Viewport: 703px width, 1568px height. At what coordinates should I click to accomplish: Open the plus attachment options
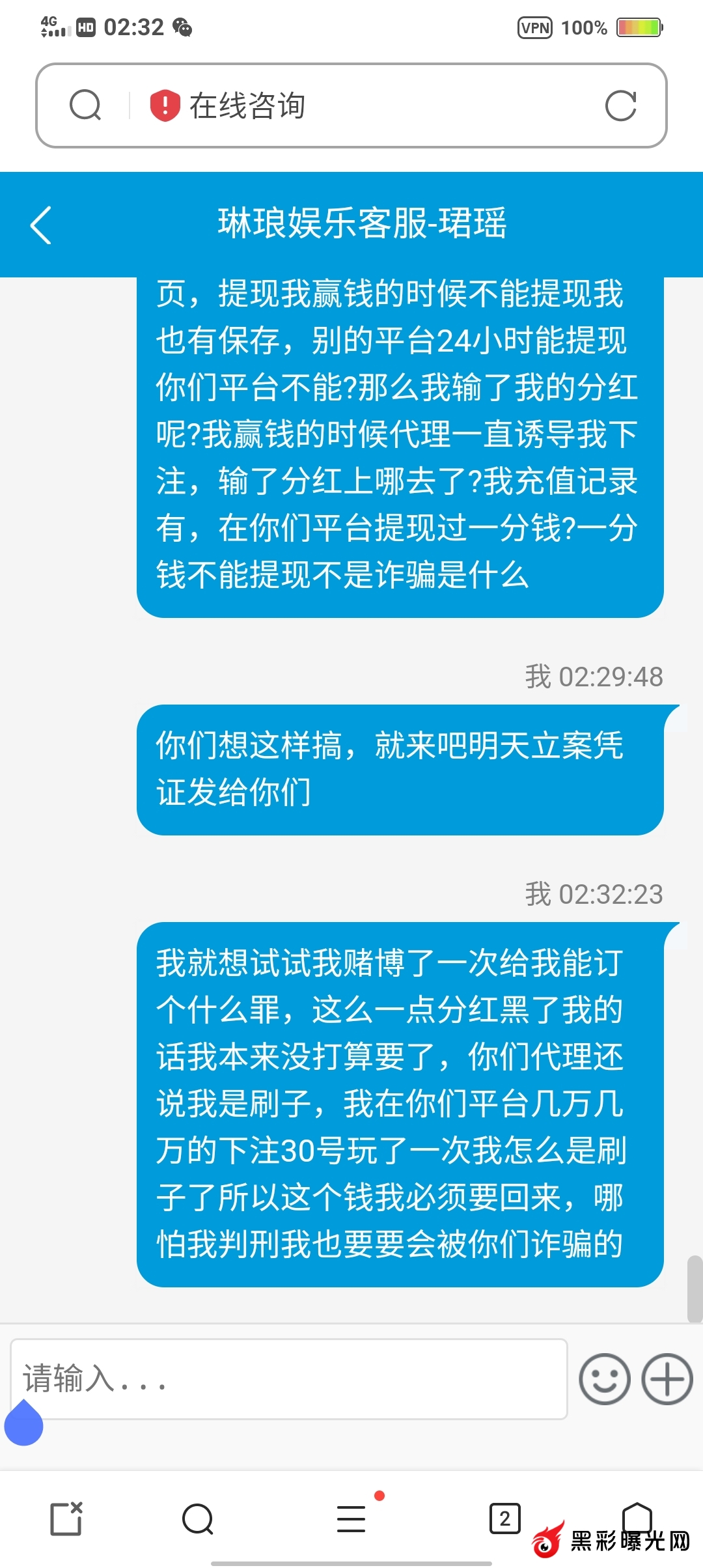(667, 1379)
